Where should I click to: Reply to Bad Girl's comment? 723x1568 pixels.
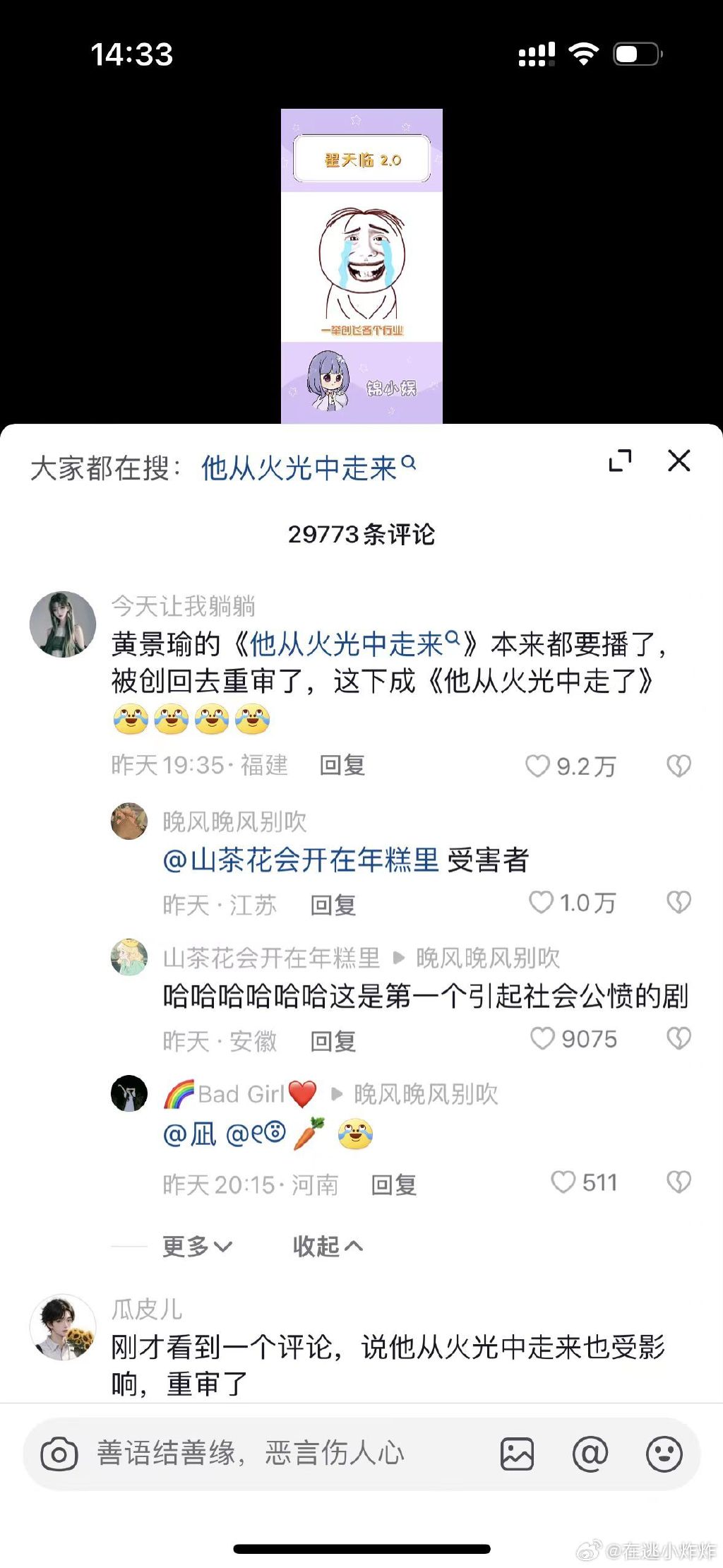(393, 1184)
